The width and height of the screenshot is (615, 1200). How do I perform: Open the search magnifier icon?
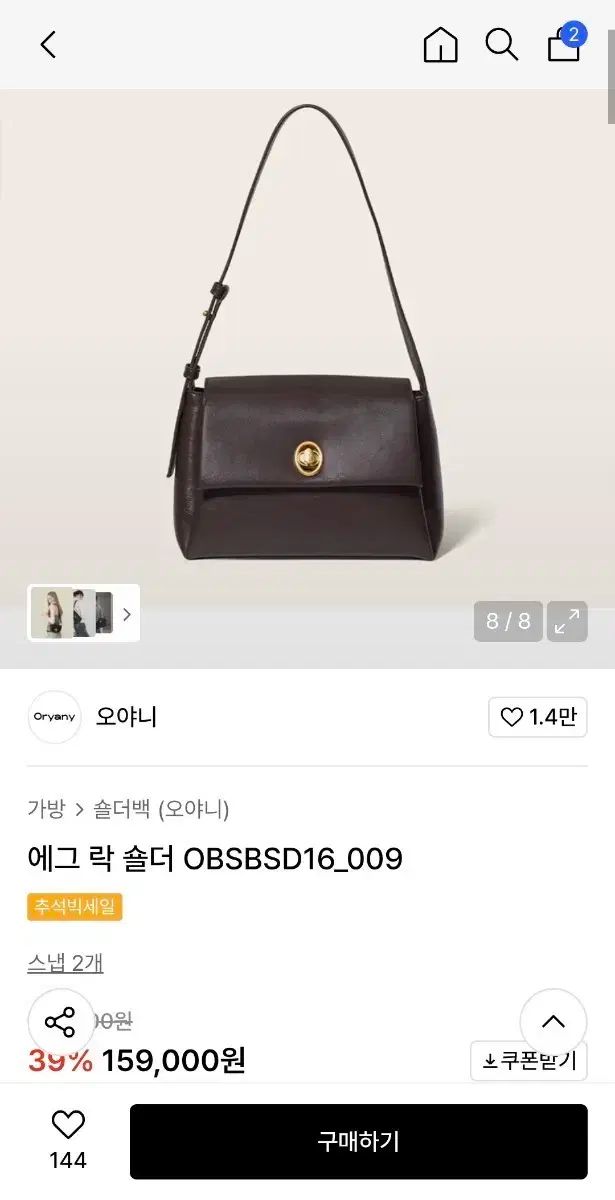[501, 45]
